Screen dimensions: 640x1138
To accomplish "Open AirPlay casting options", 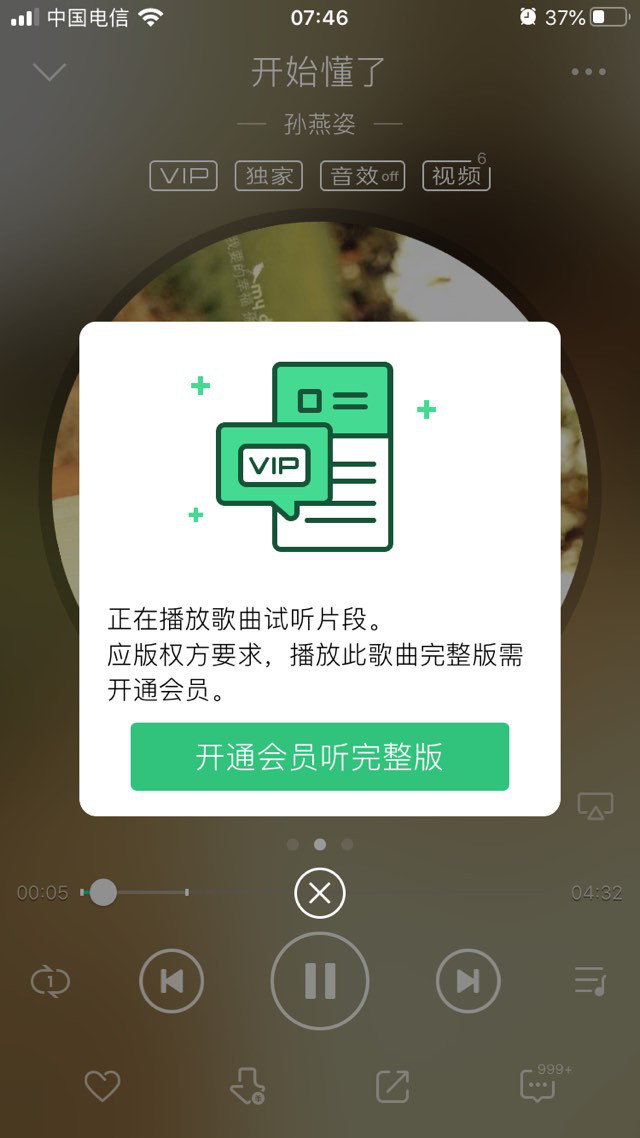I will point(595,806).
